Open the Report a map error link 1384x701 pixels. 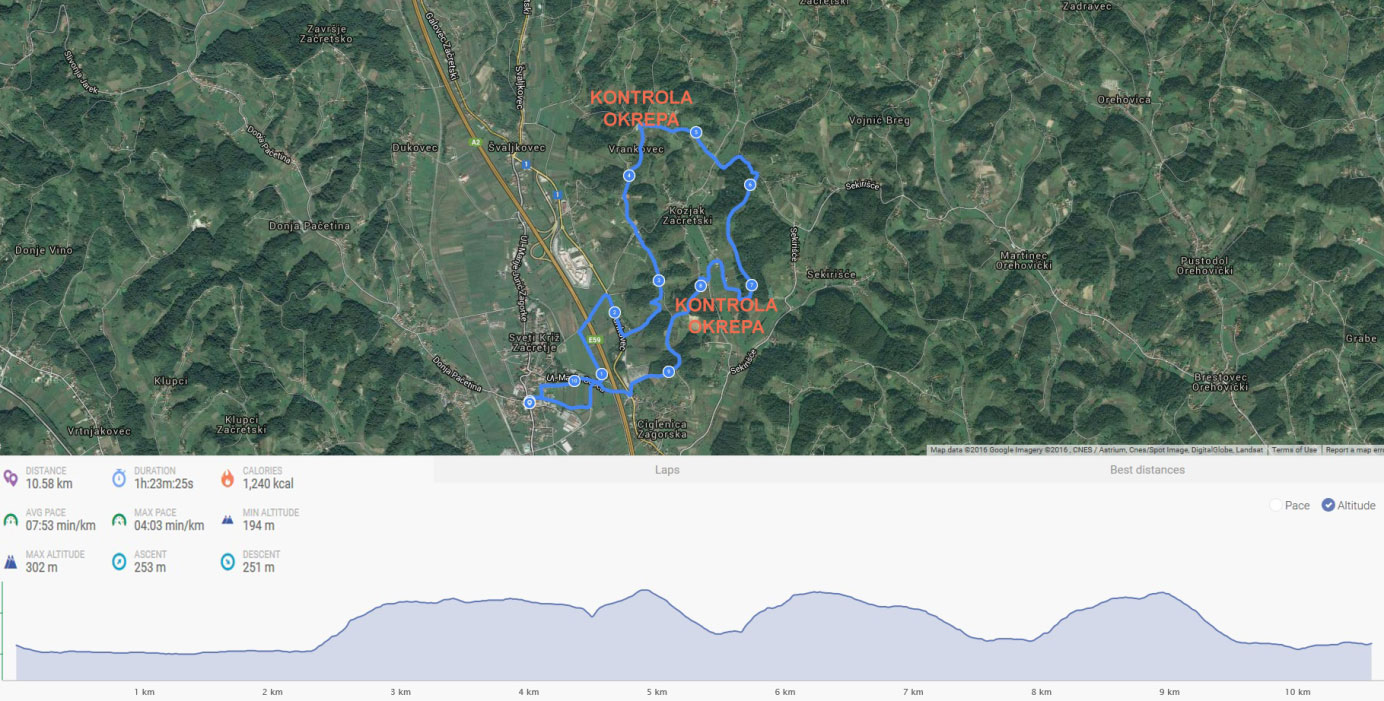1354,450
